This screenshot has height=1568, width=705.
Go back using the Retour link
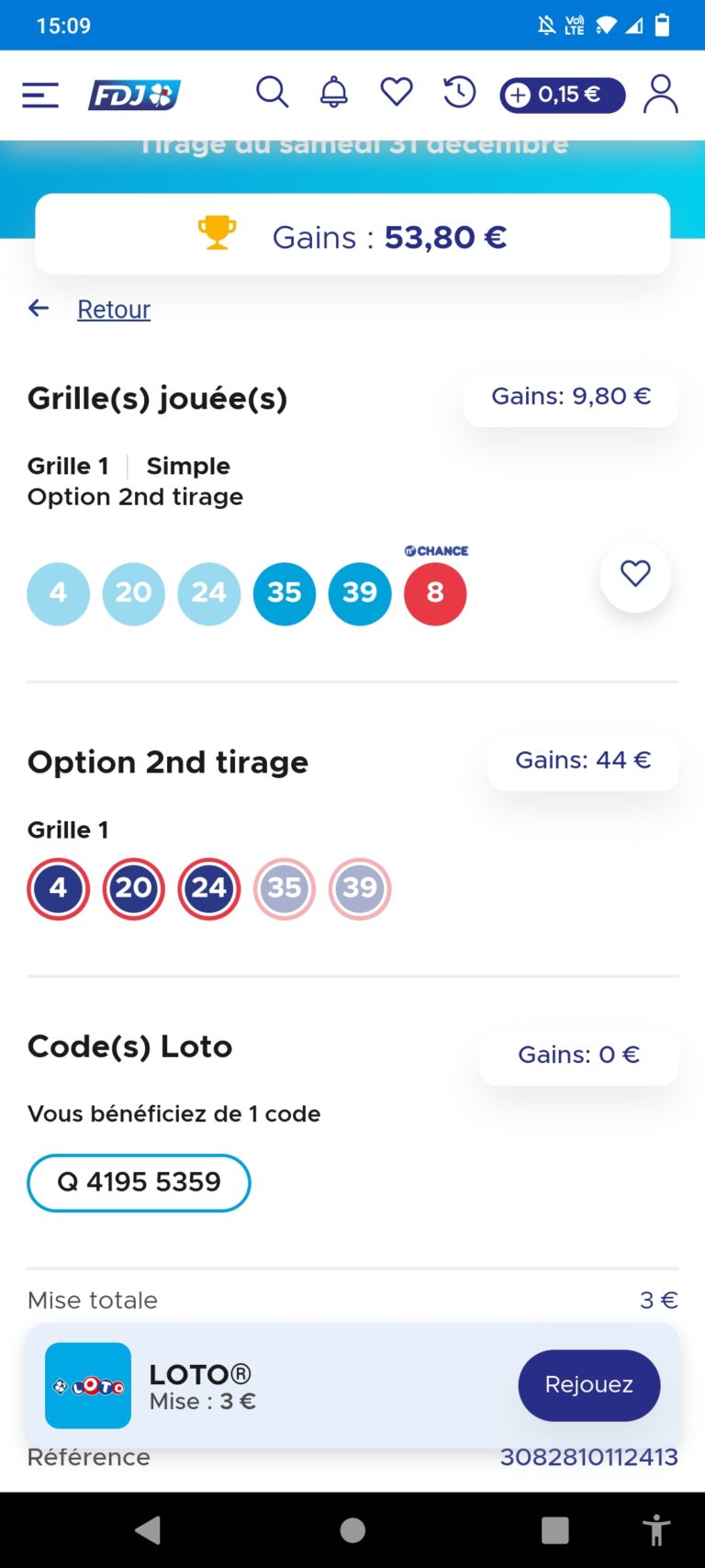[114, 310]
